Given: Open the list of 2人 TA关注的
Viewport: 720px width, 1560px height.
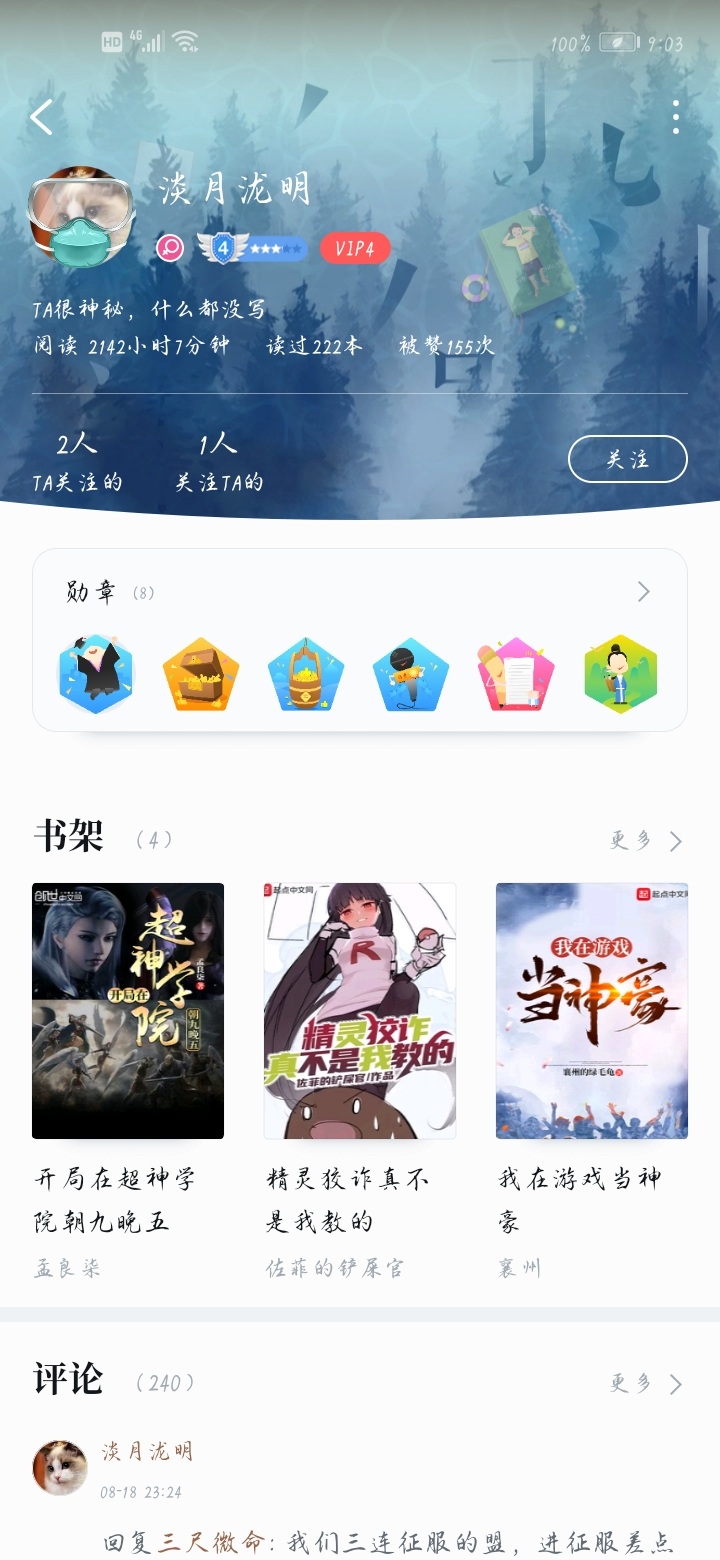Looking at the screenshot, I should tap(77, 462).
